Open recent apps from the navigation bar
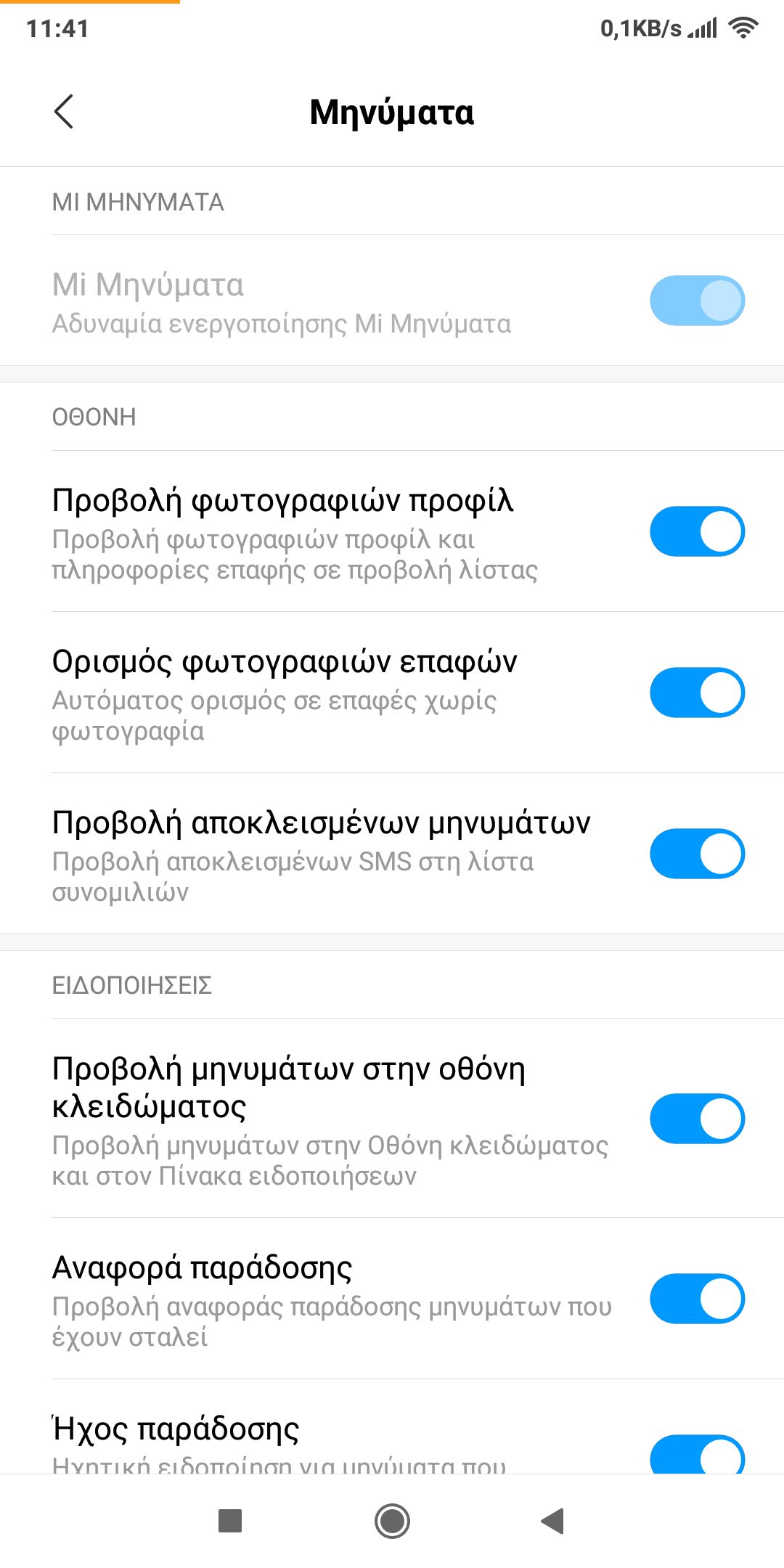 tap(230, 1521)
